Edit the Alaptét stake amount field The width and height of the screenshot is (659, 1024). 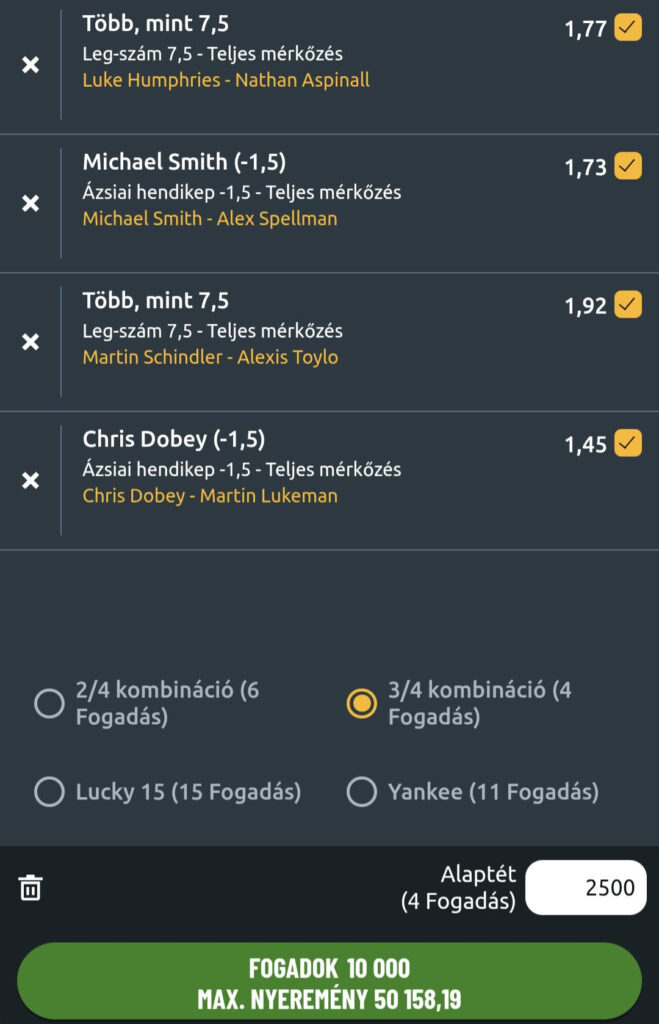586,888
